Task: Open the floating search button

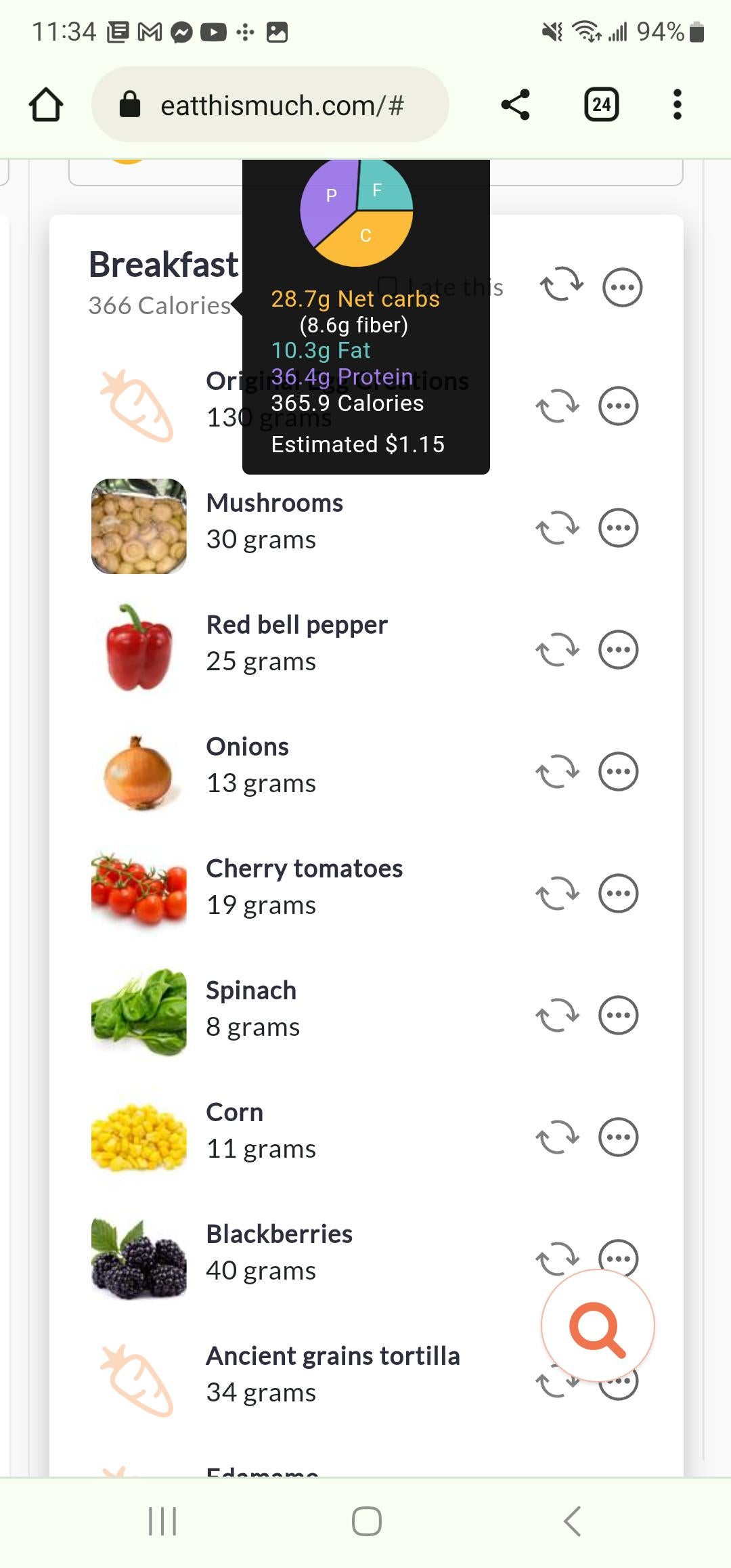Action: click(598, 1326)
